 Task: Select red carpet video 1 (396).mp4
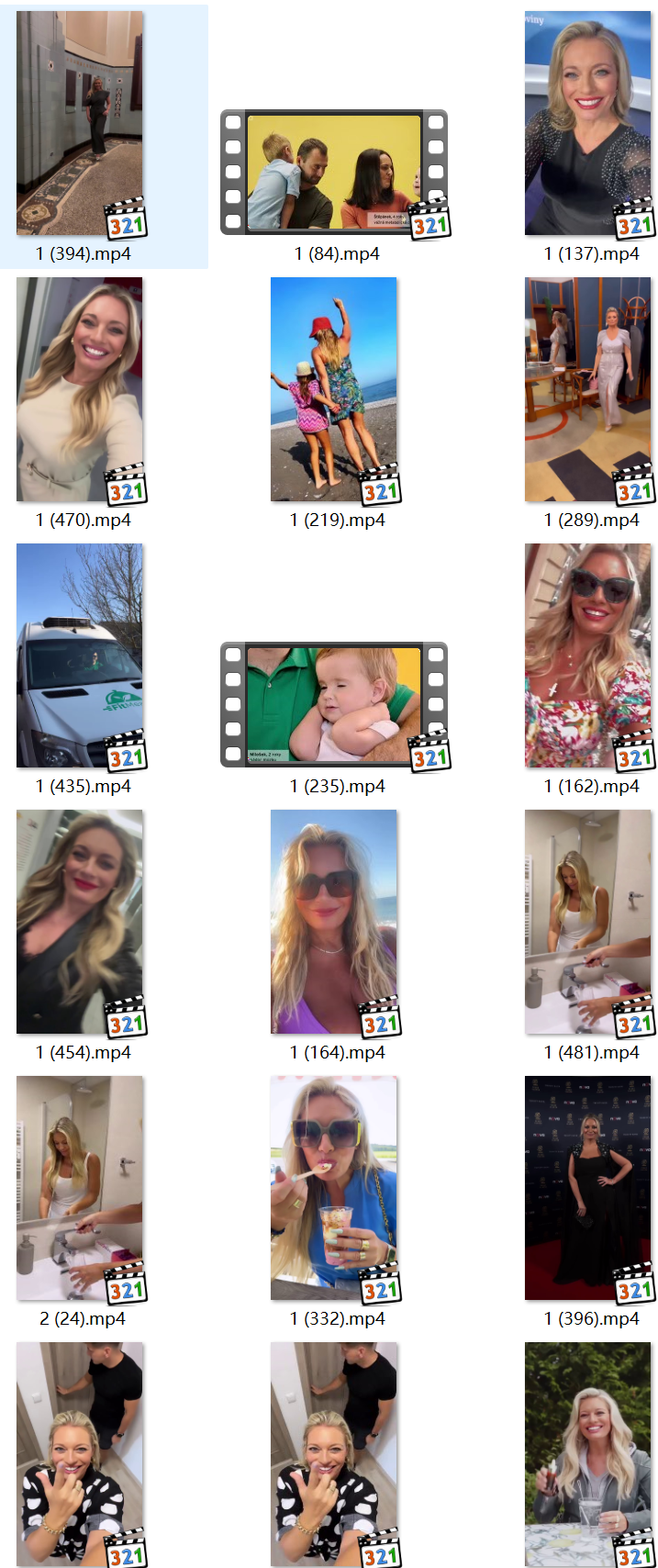coord(588,1188)
